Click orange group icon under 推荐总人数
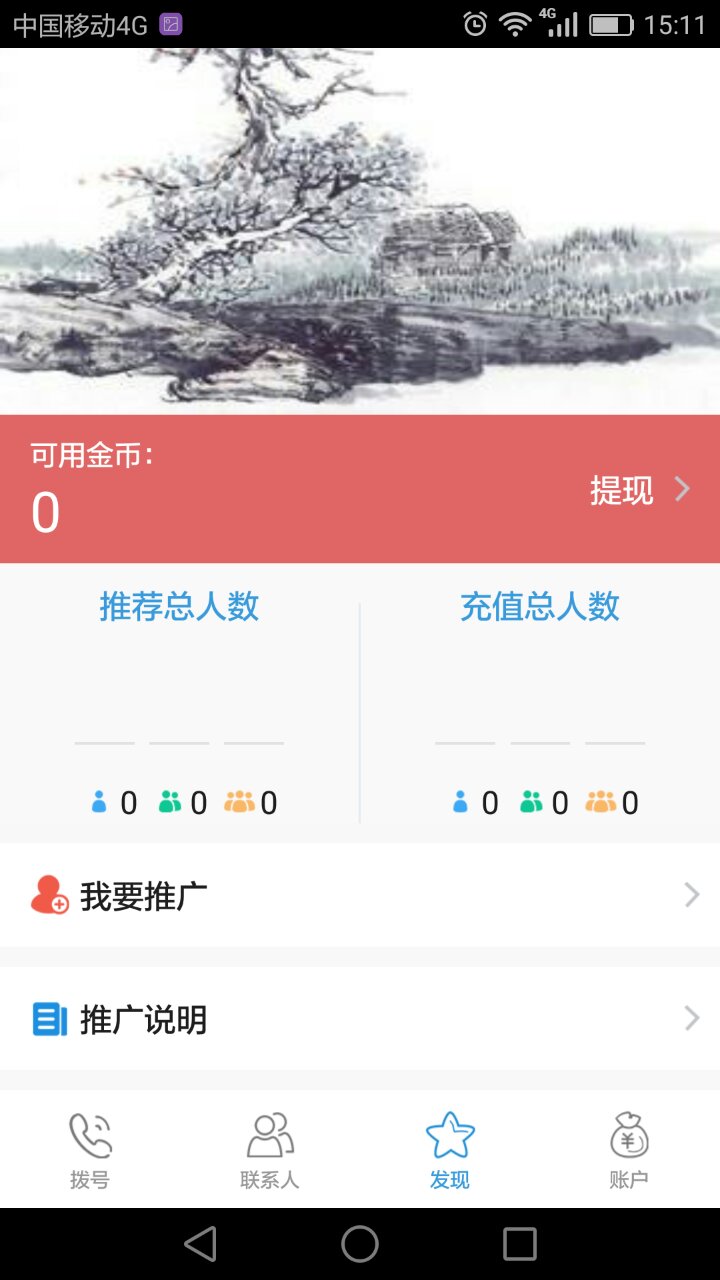The width and height of the screenshot is (720, 1280). click(x=239, y=801)
